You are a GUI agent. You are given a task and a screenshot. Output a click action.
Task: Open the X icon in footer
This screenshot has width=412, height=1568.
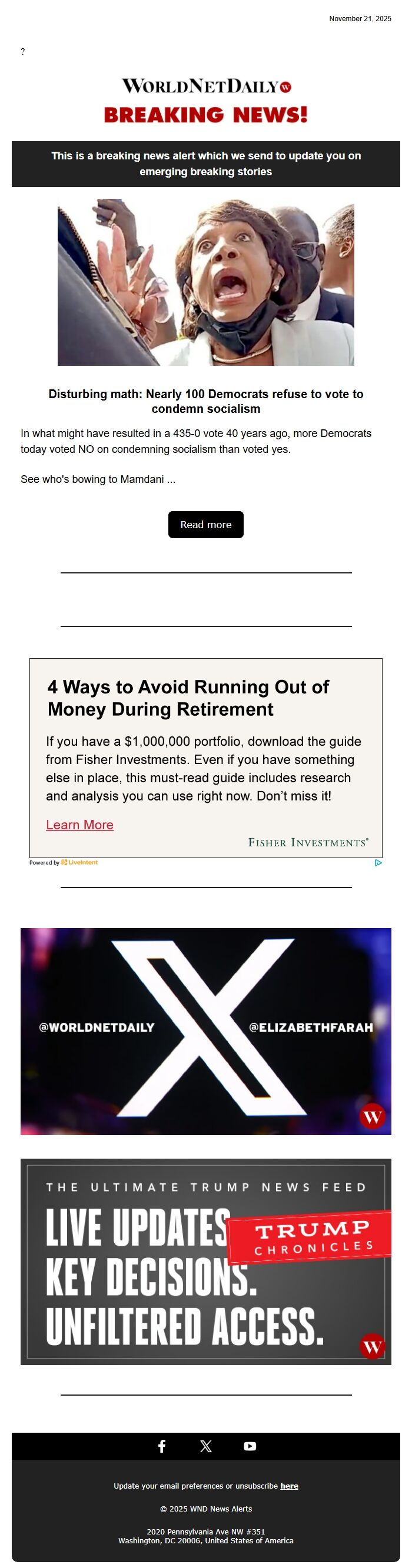click(206, 1446)
